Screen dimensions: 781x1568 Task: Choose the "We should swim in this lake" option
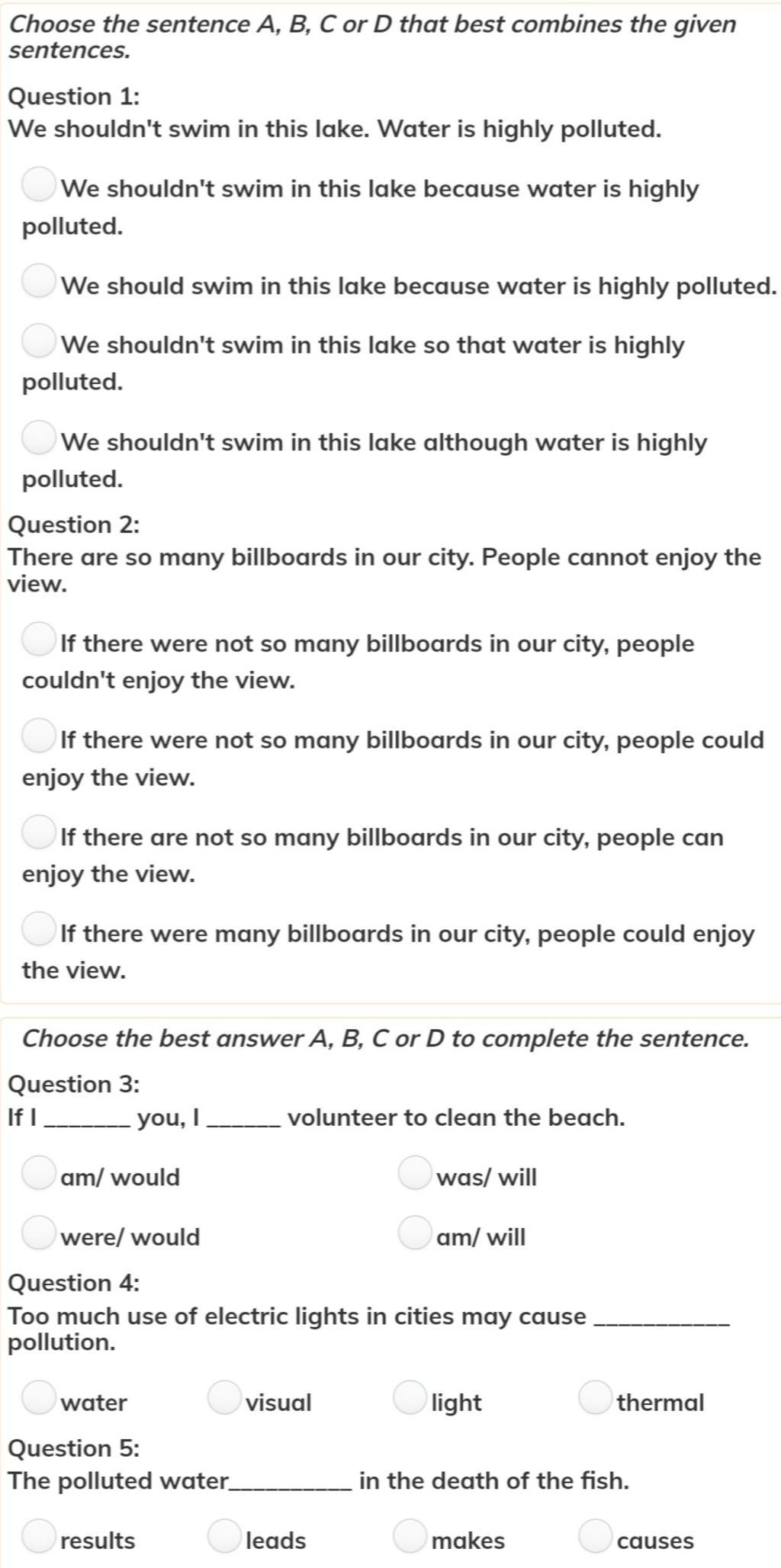[x=38, y=281]
